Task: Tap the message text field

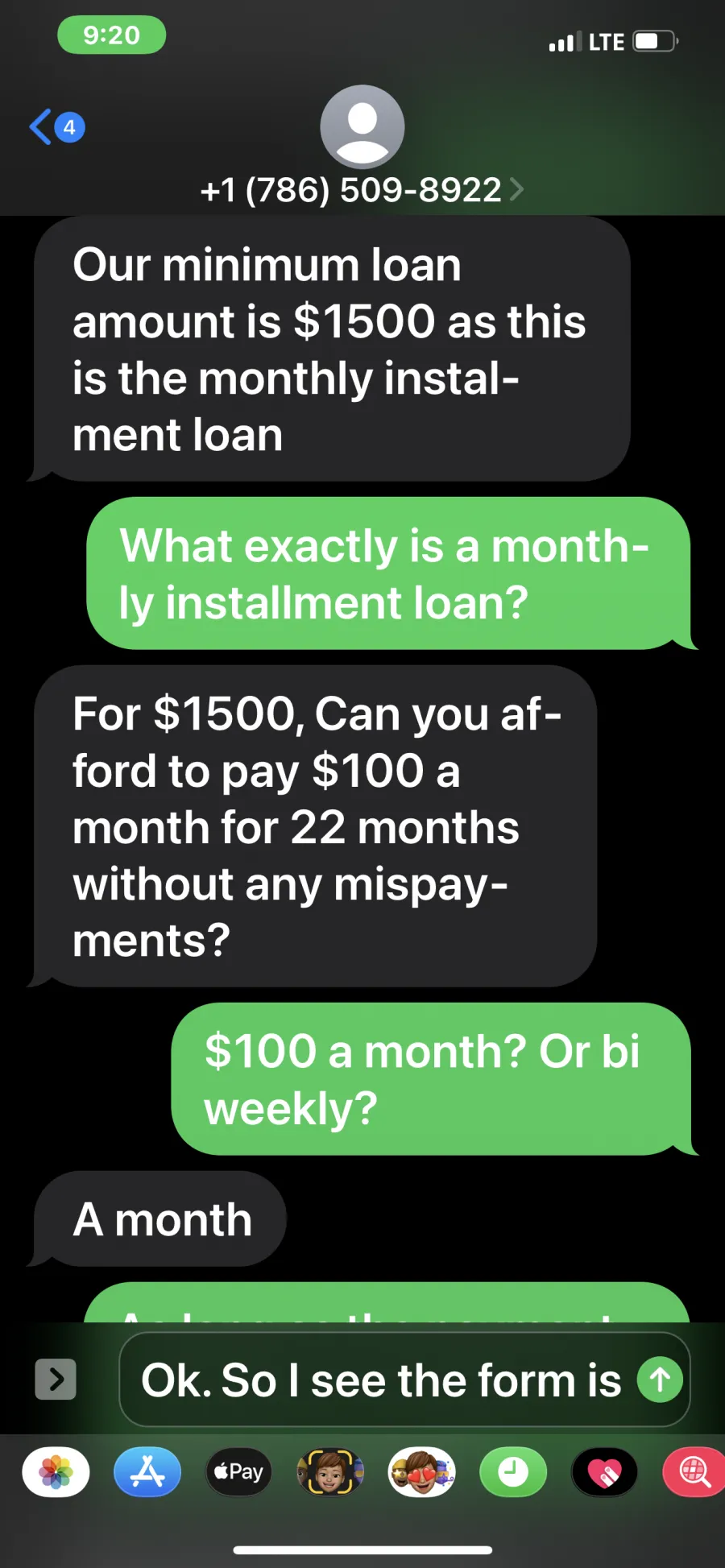Action: [x=404, y=1380]
